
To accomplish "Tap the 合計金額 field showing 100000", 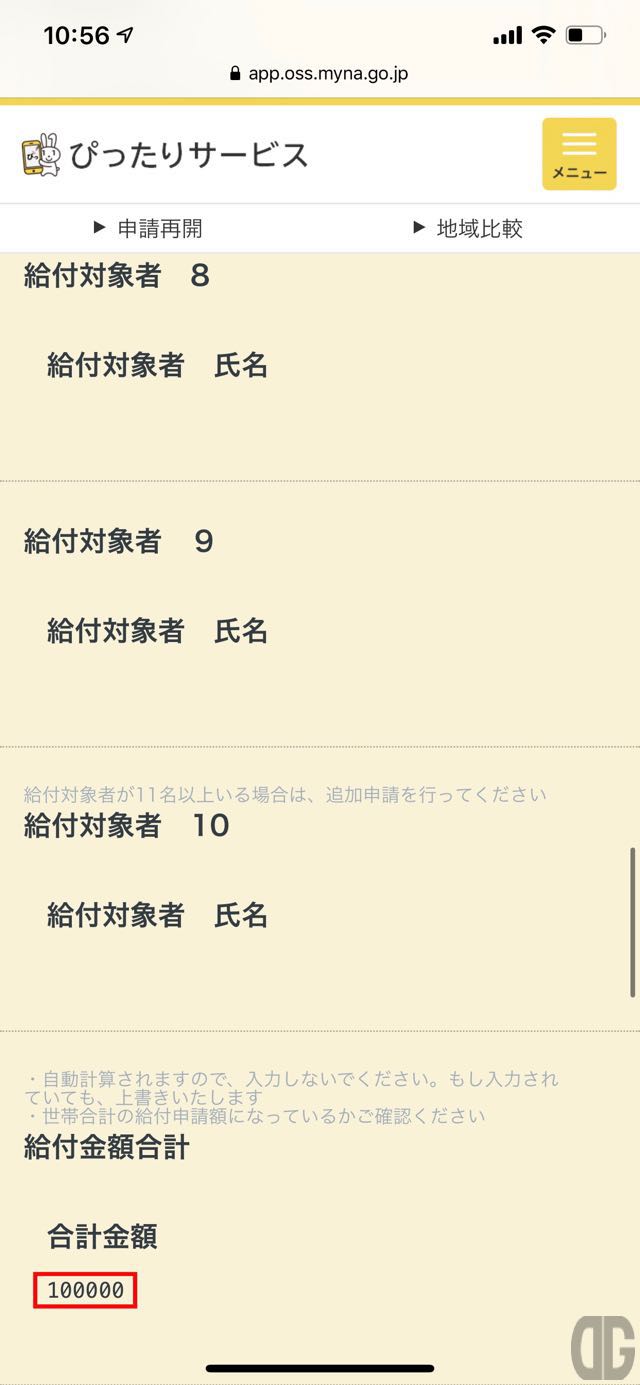I will pyautogui.click(x=85, y=1290).
